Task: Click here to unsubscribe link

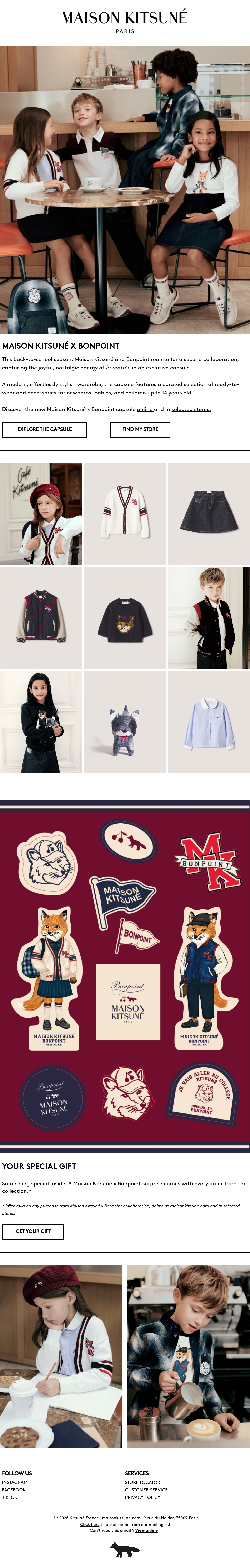Action: coord(90,1524)
